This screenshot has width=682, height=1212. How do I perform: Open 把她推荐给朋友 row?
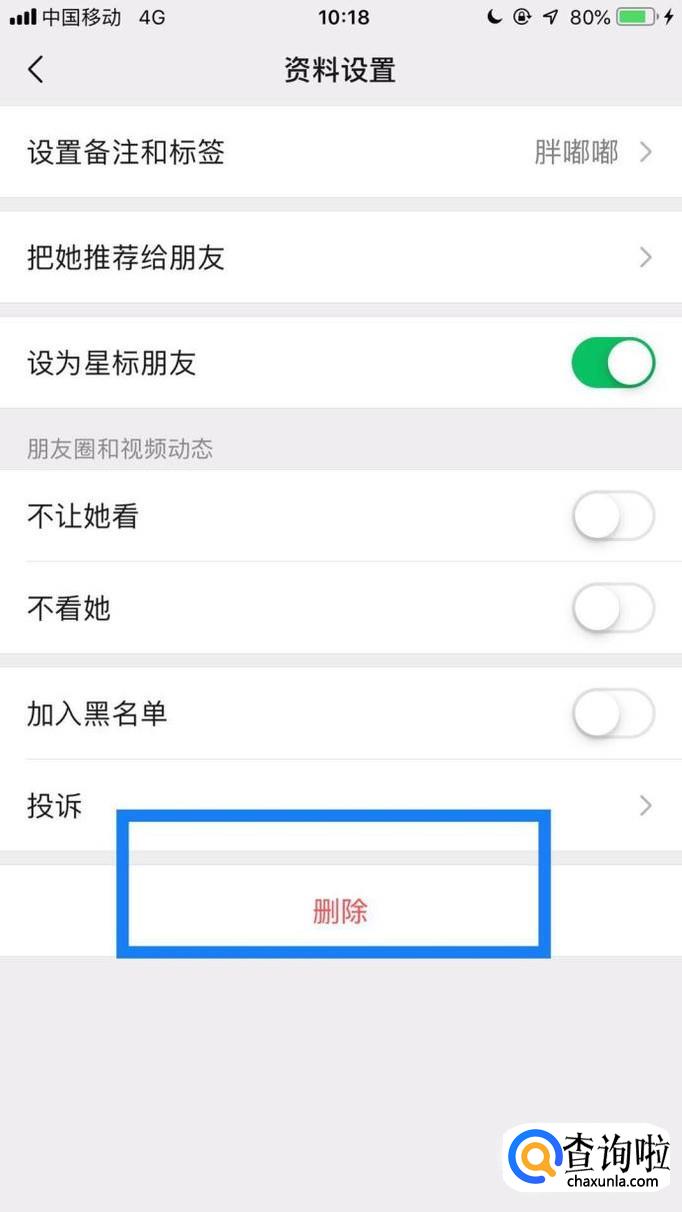tap(341, 257)
